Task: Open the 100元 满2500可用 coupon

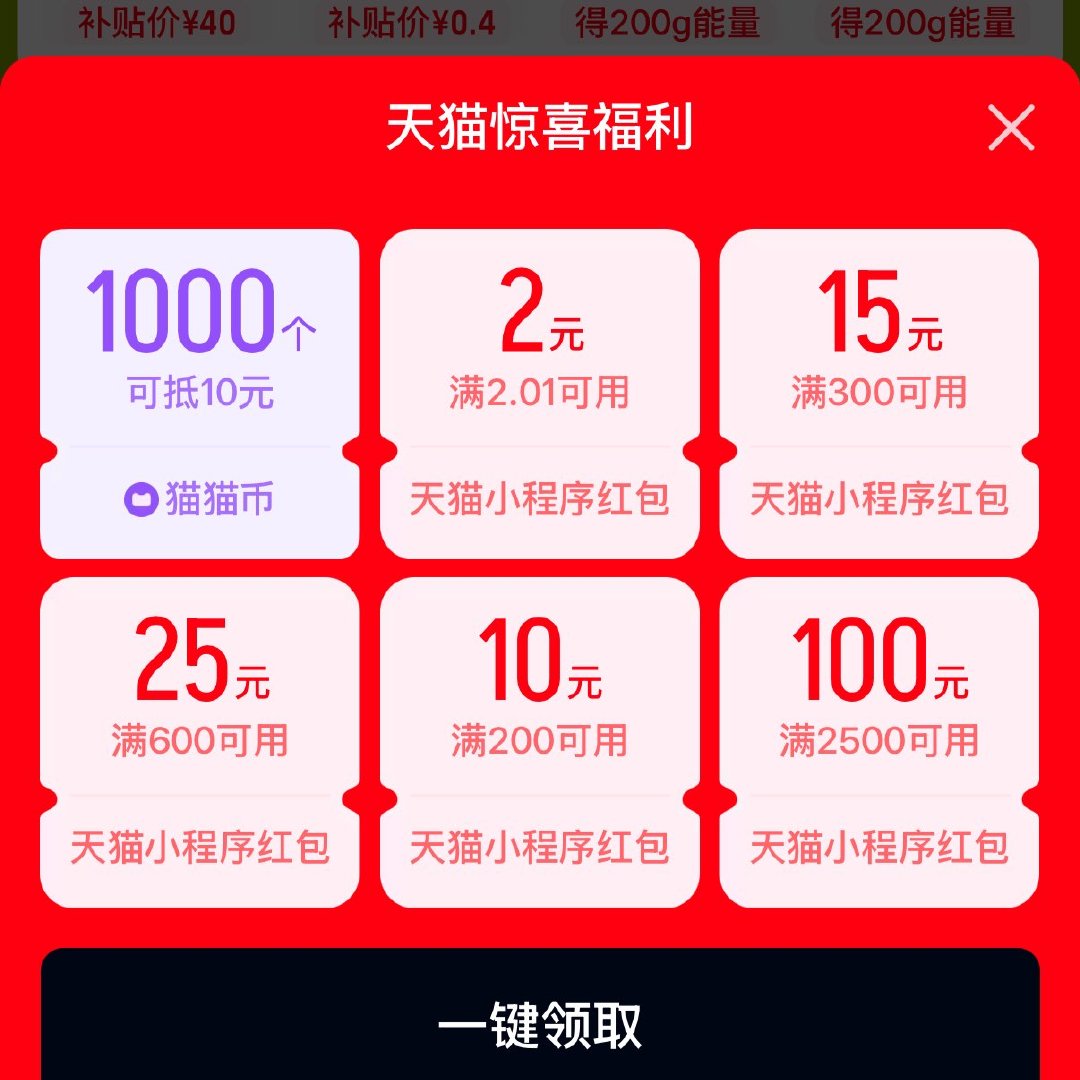Action: click(x=879, y=742)
